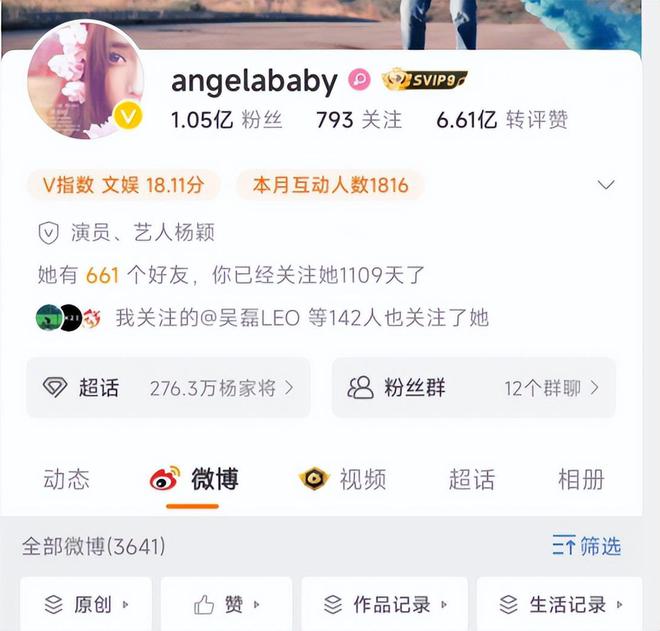Viewport: 660px width, 631px height.
Task: Select the 微博 tab
Action: tap(195, 479)
